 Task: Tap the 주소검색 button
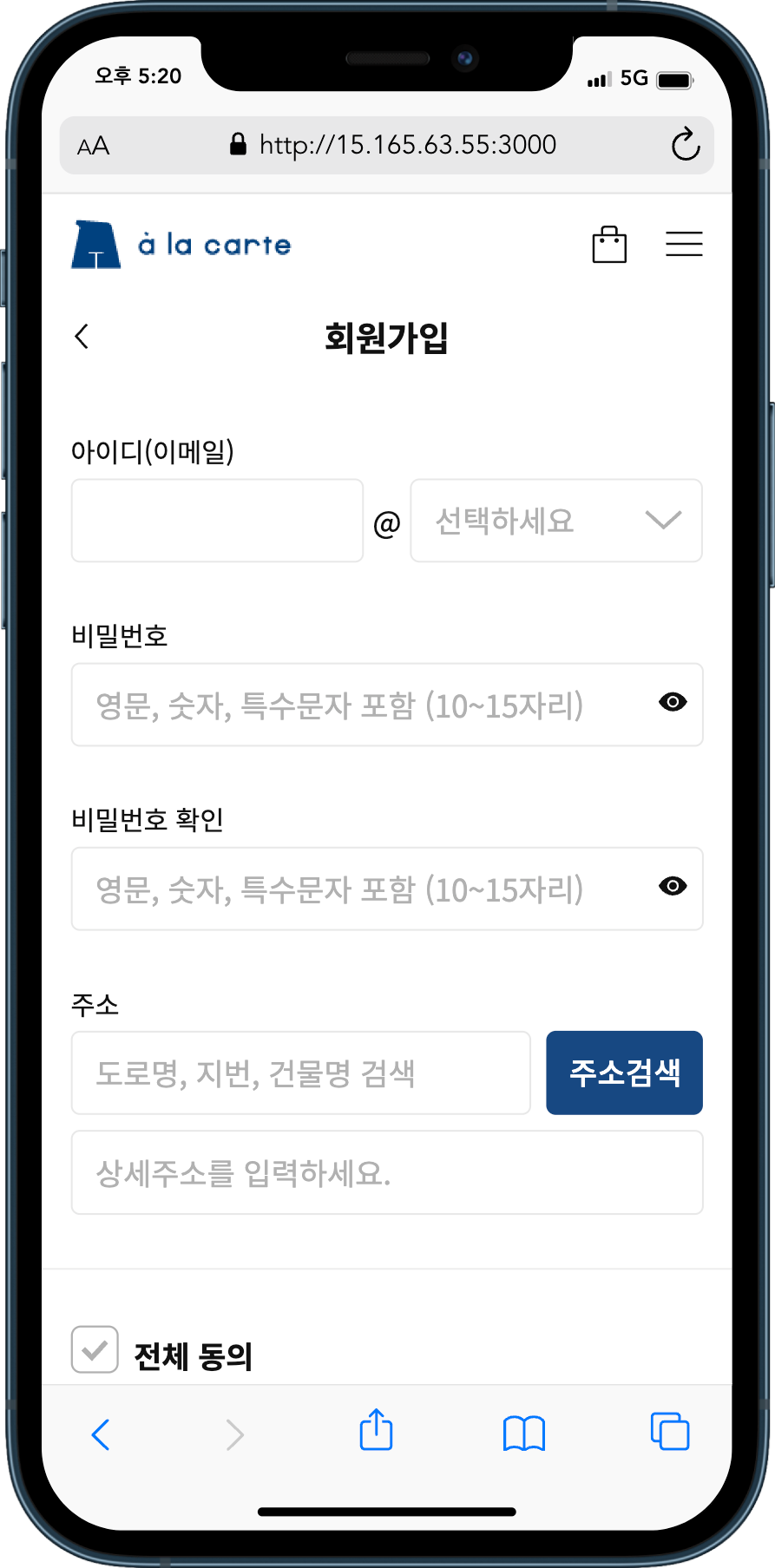tap(624, 1073)
